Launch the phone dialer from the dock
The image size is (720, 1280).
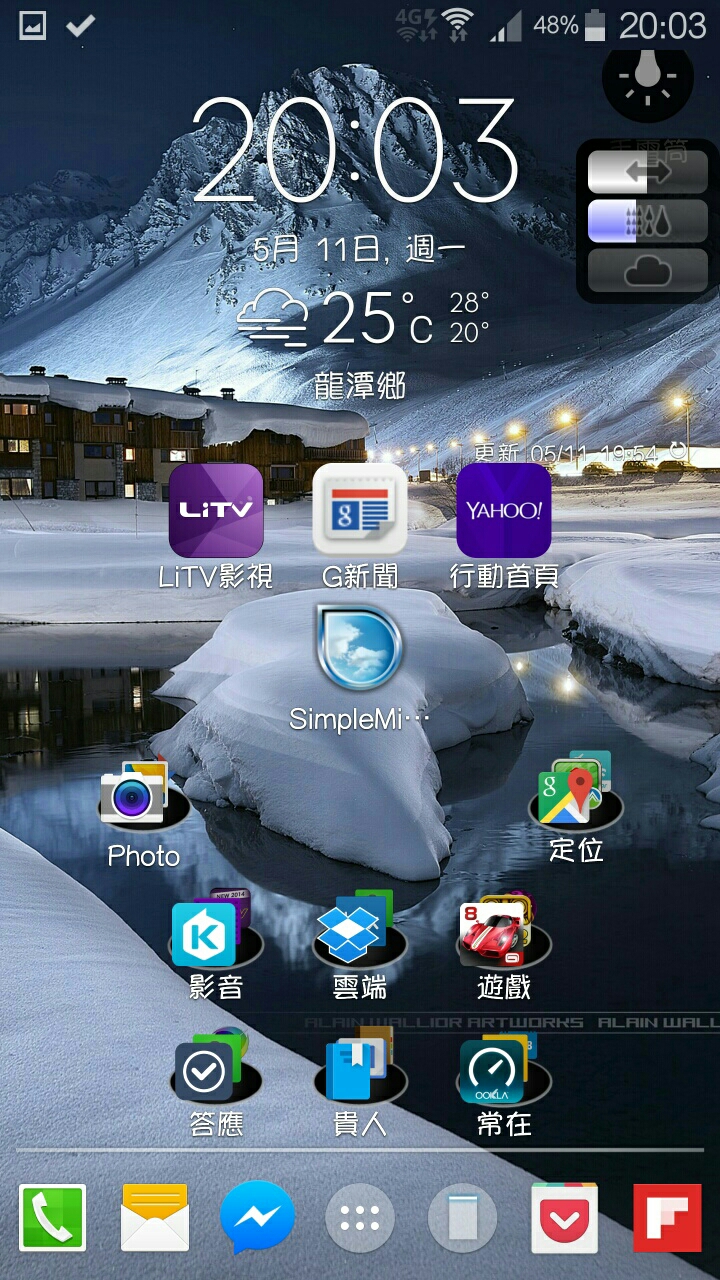[52, 1218]
